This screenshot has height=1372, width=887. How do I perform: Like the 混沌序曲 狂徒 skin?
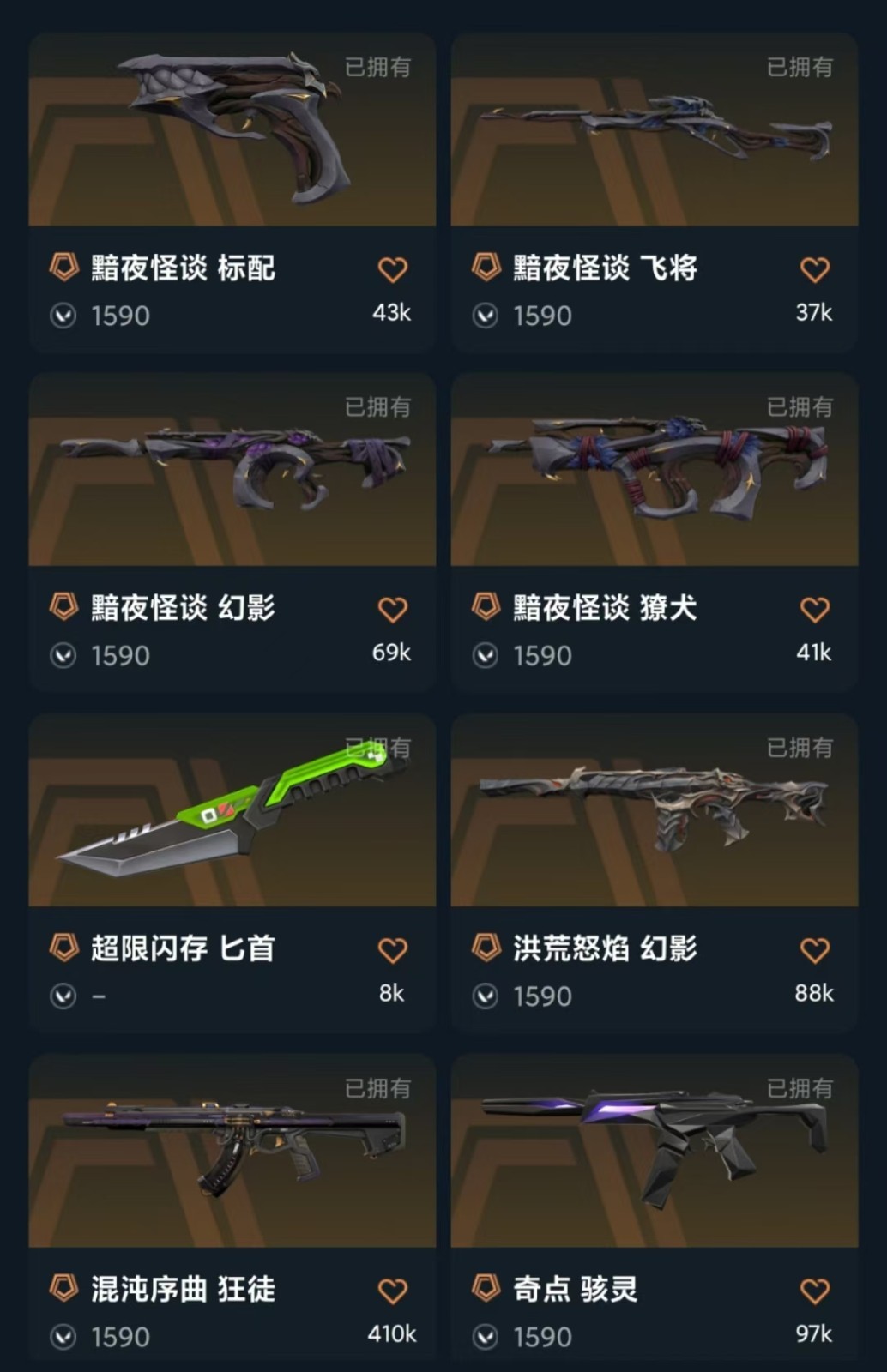[x=392, y=1291]
